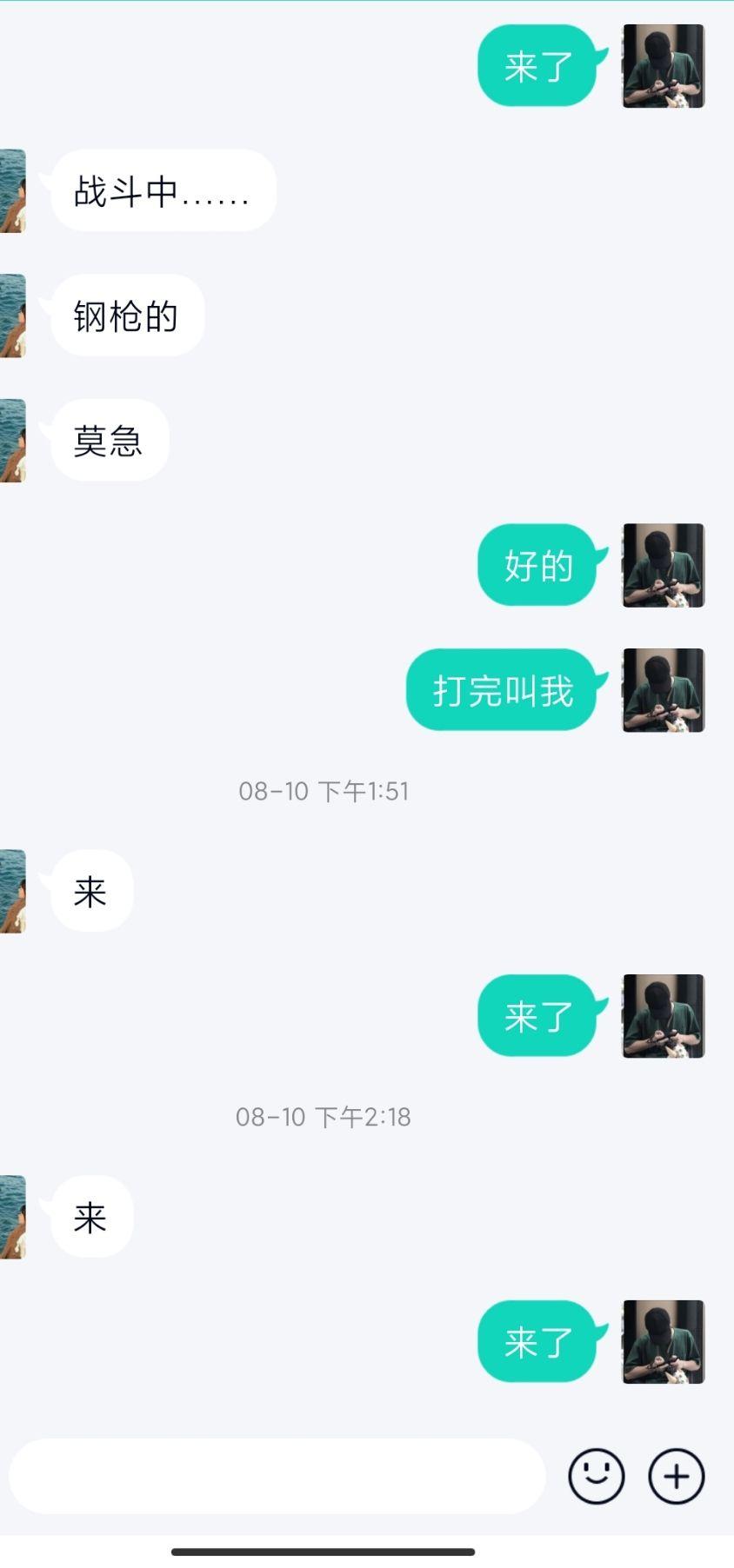Screen dimensions: 734x1568
Task: Open the emoji picker
Action: pos(596,1476)
